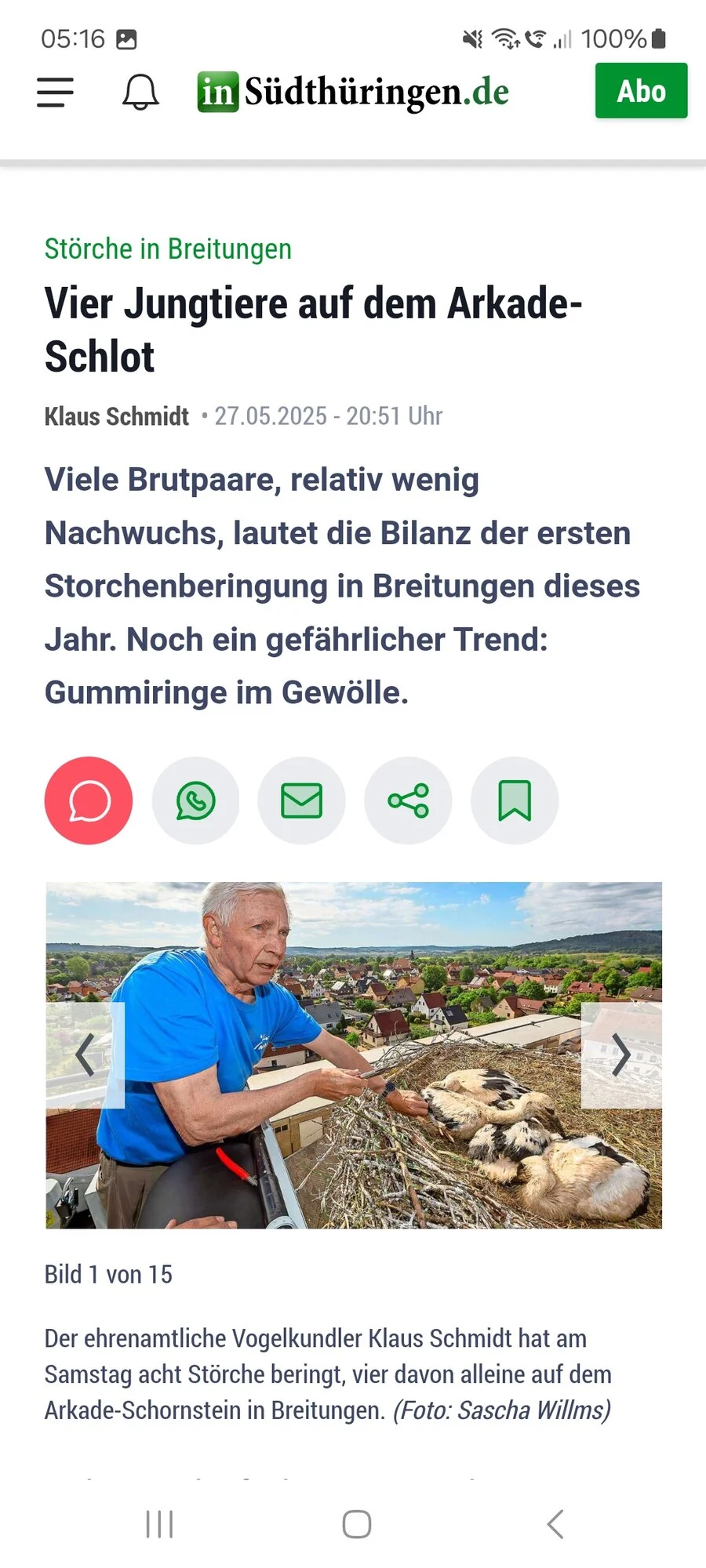Share article via WhatsApp
The width and height of the screenshot is (706, 1568).
(x=195, y=800)
